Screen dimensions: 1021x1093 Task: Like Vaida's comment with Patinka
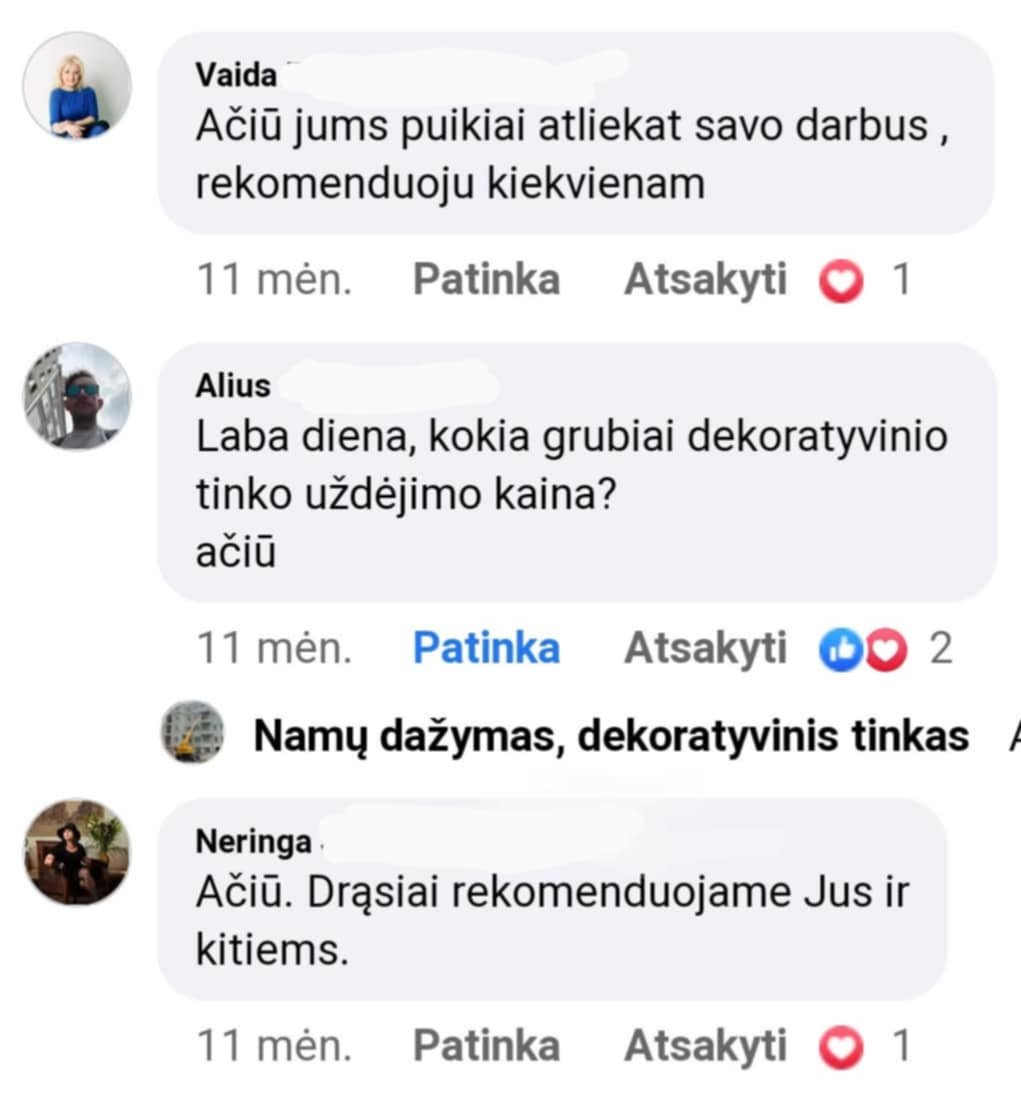tap(486, 280)
